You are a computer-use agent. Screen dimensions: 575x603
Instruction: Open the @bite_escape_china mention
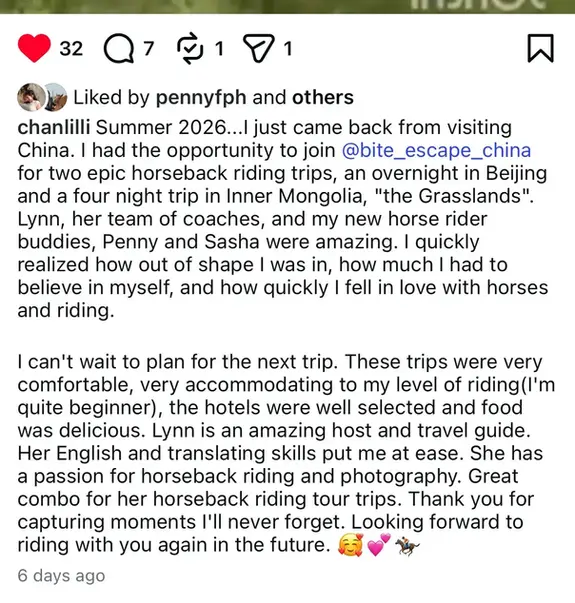436,150
